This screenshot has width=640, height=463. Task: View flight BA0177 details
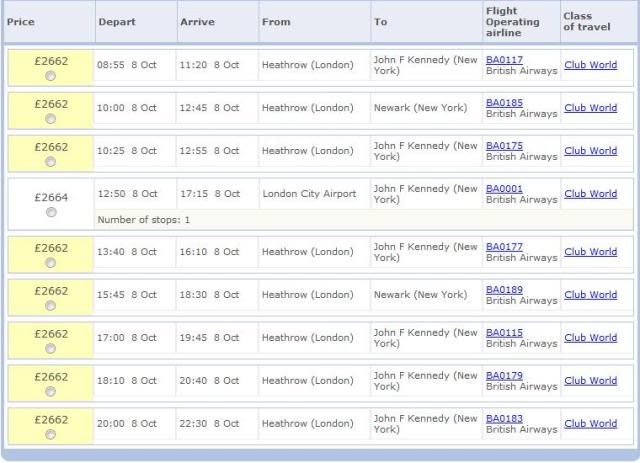(504, 246)
